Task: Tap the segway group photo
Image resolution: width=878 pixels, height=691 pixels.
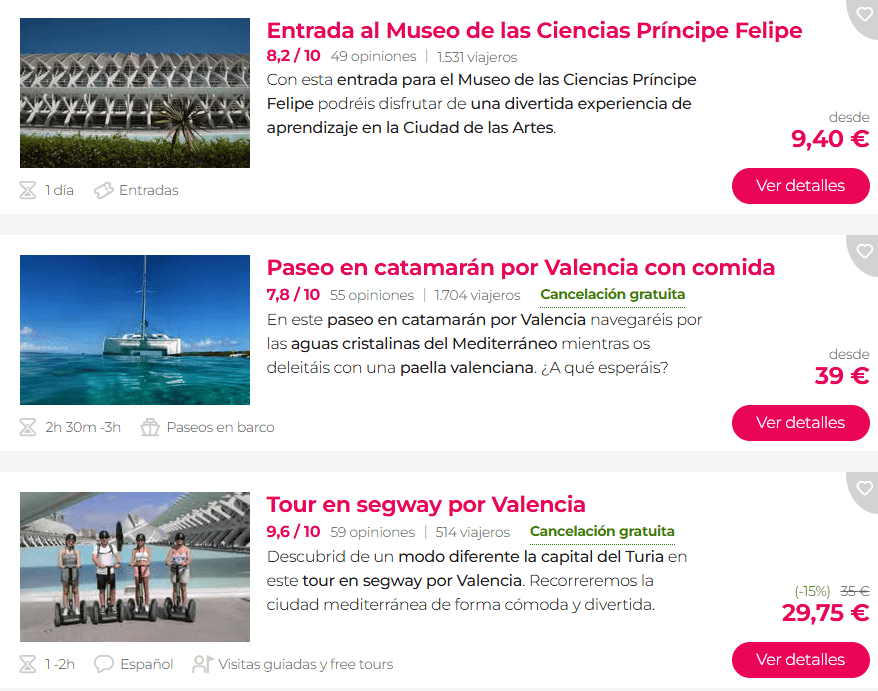Action: pyautogui.click(x=135, y=567)
